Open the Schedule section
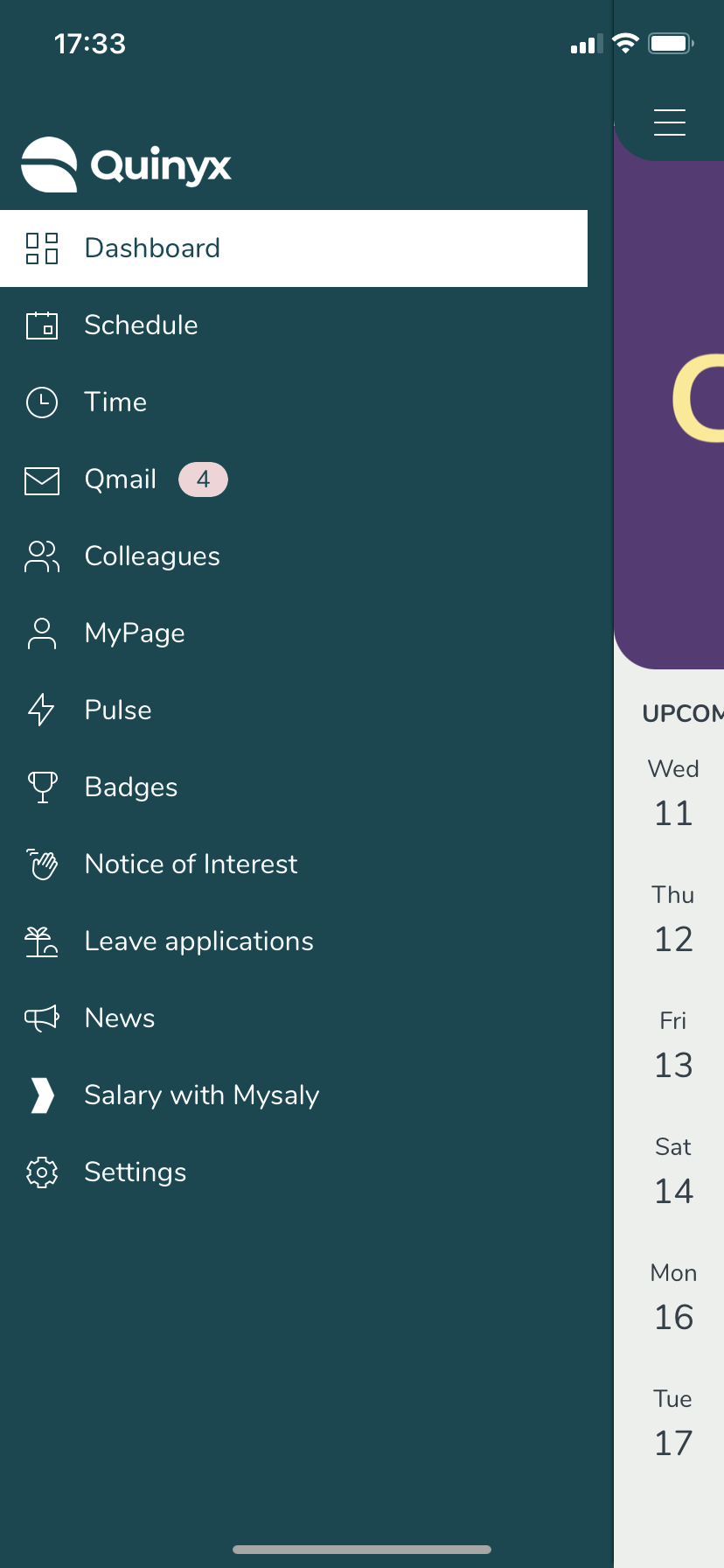The height and width of the screenshot is (1568, 724). pyautogui.click(x=294, y=325)
